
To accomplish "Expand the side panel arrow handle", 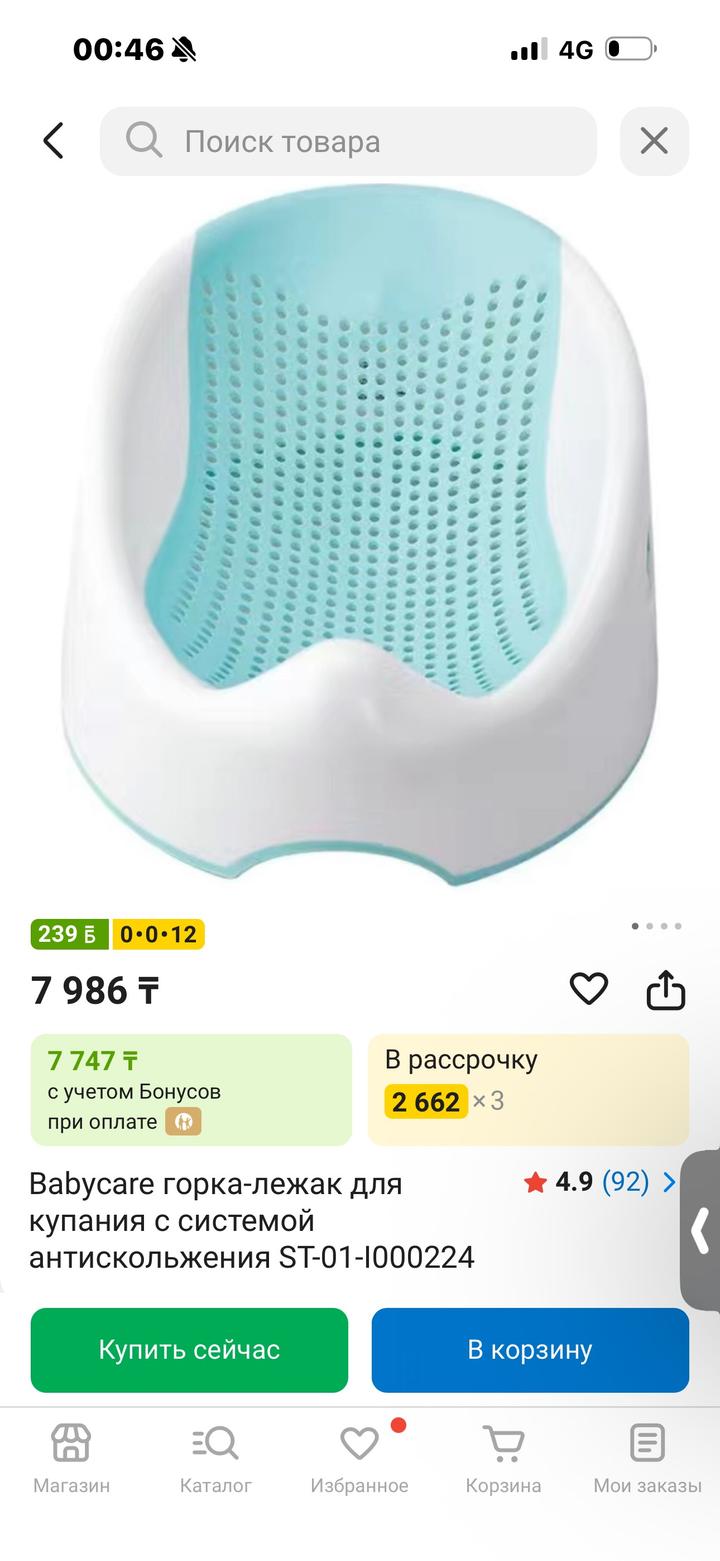I will pos(701,1230).
